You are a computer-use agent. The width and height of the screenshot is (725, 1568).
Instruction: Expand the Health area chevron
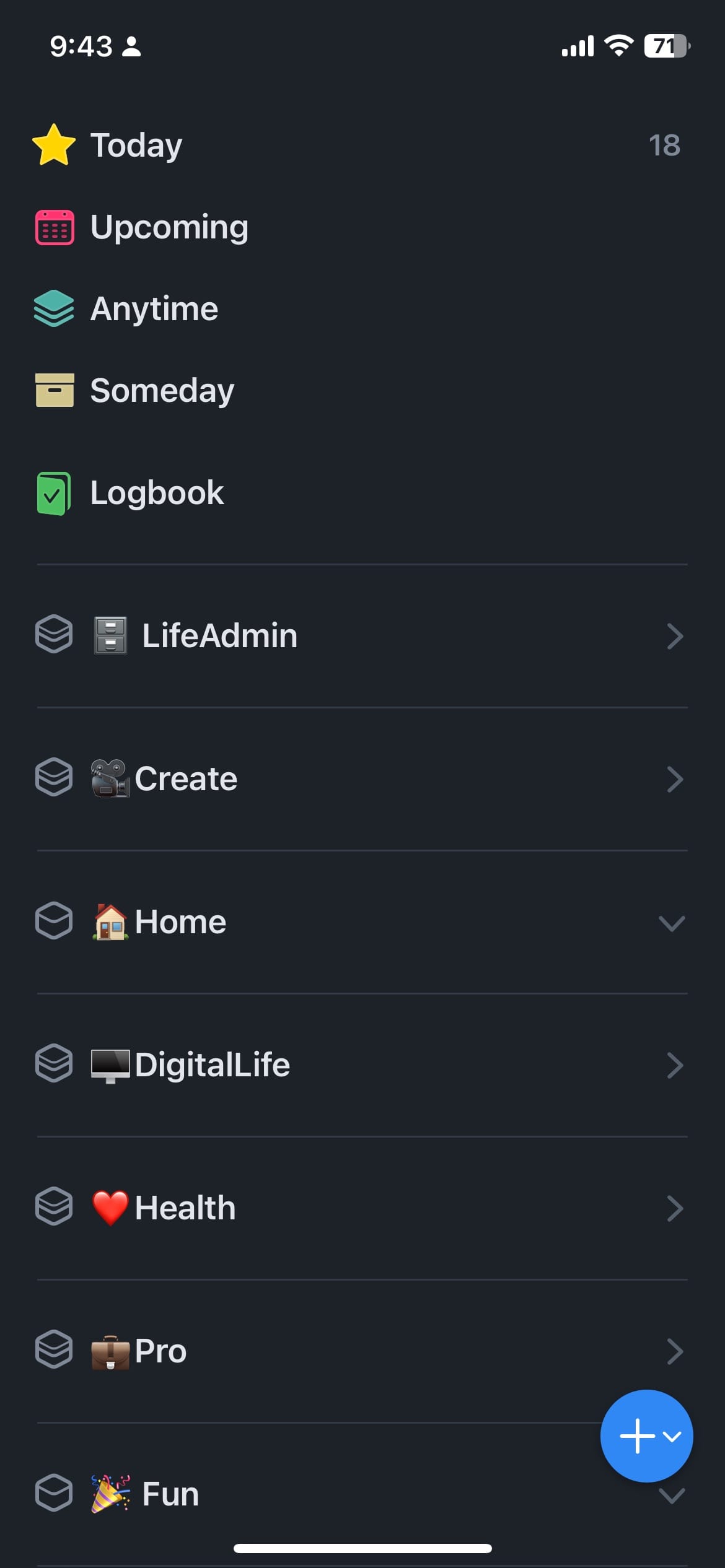(674, 1208)
